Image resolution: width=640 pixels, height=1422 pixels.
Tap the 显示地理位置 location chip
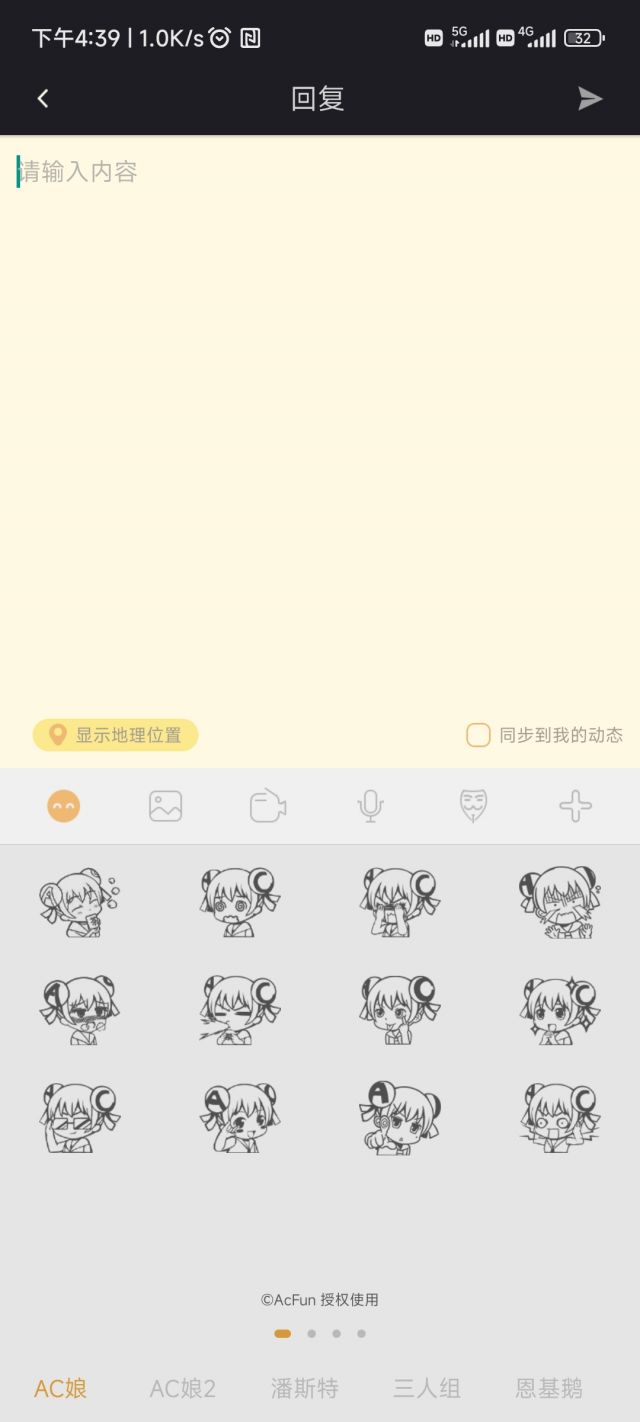pyautogui.click(x=116, y=735)
